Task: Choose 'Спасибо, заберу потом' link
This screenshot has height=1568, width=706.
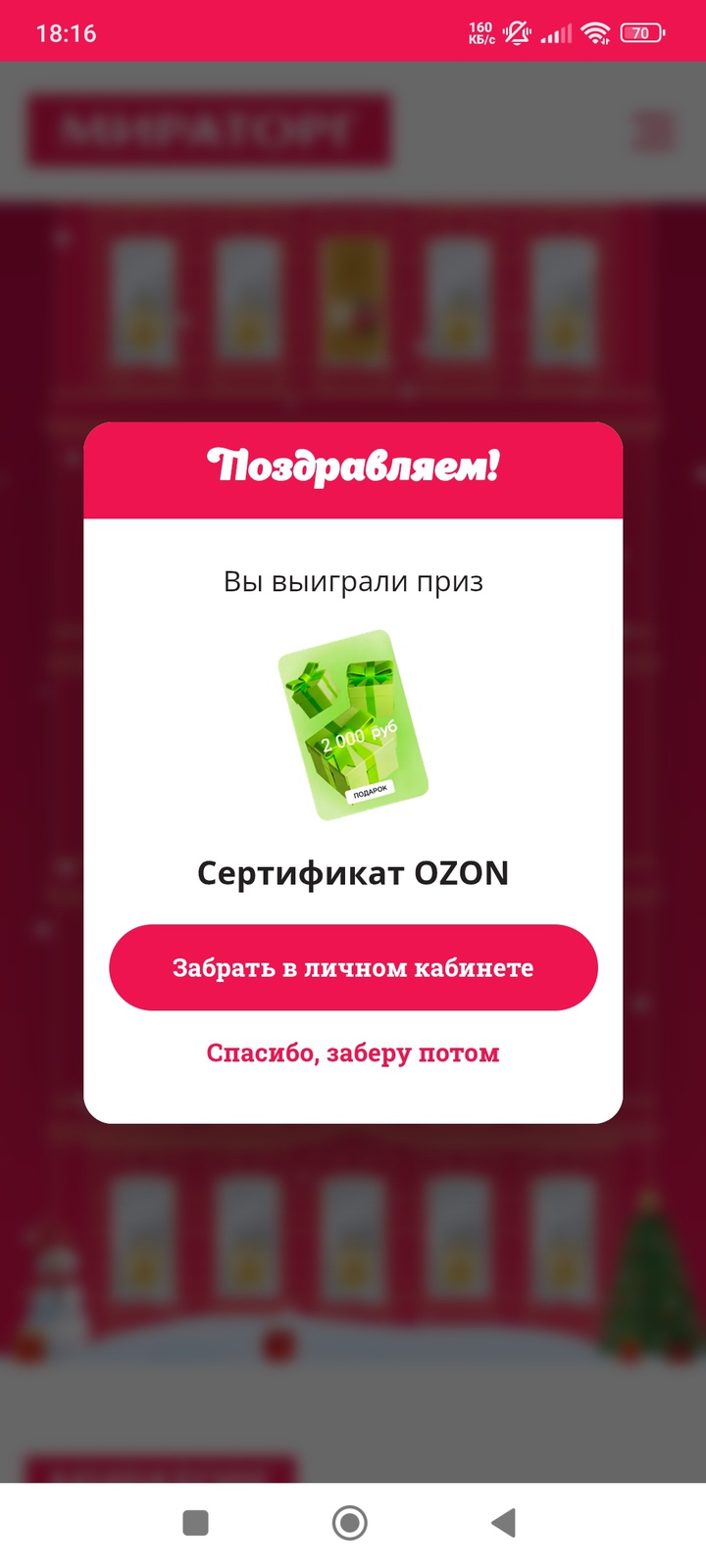Action: click(353, 1053)
